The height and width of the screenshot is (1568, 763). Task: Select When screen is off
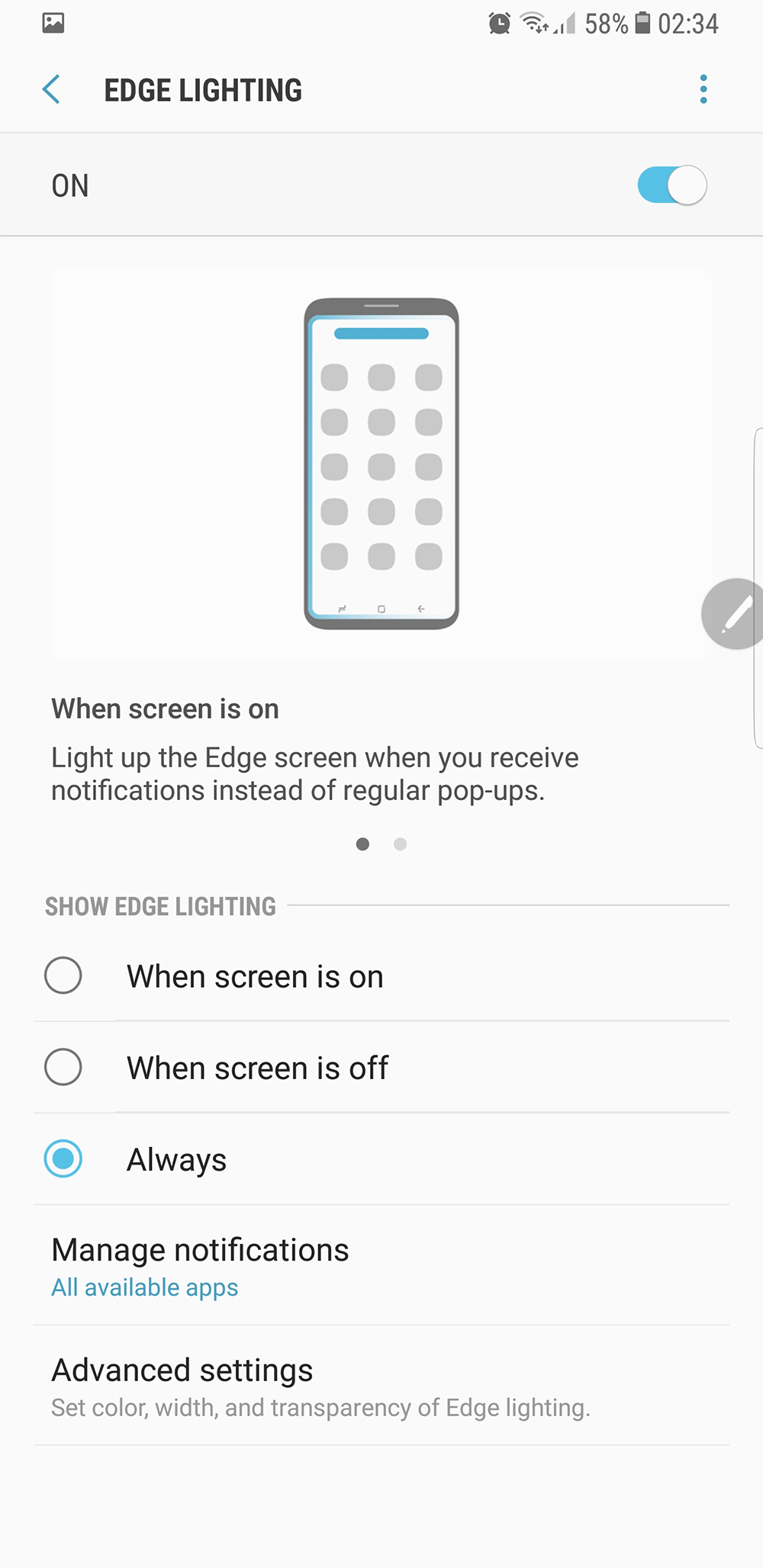point(63,1068)
